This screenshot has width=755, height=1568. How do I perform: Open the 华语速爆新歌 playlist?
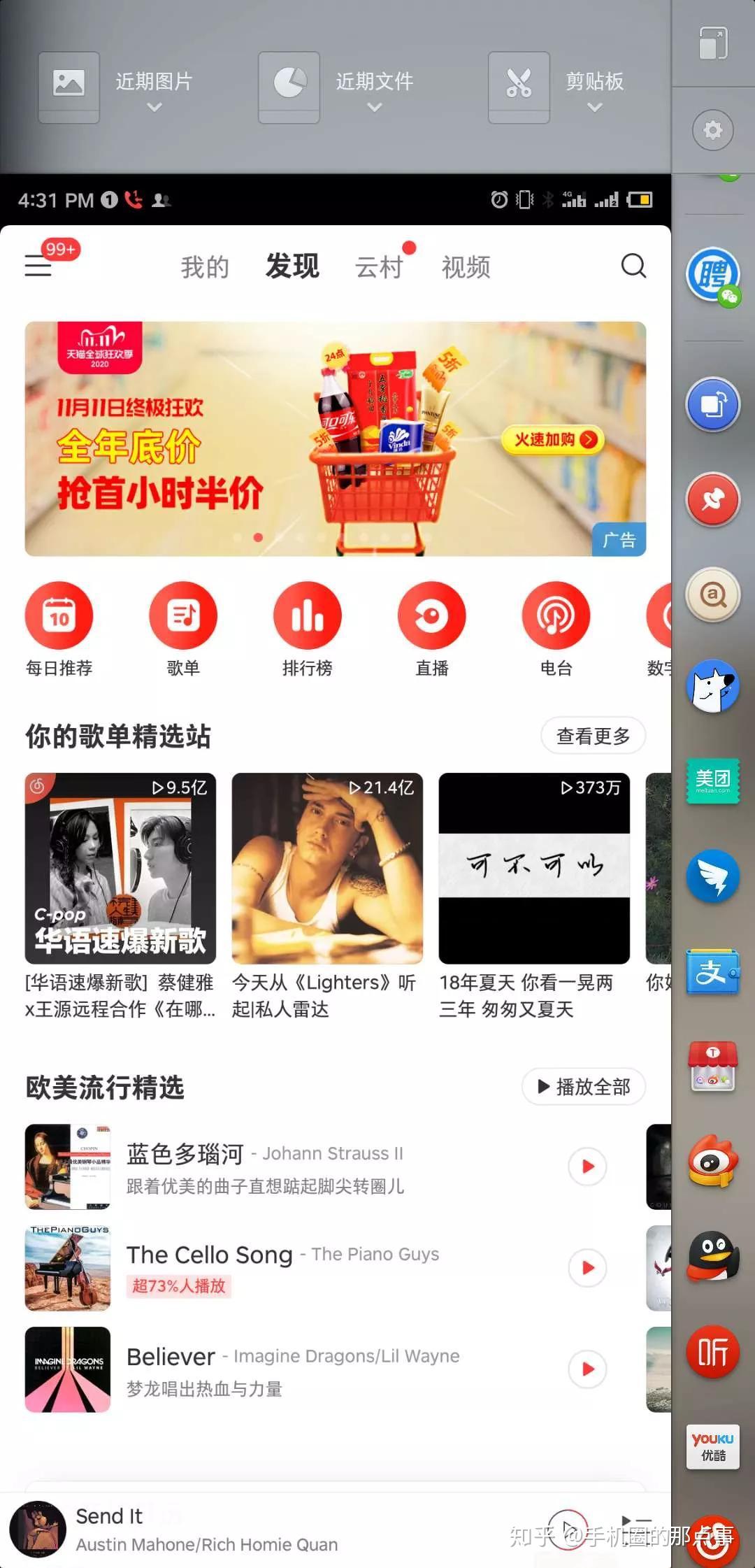[x=120, y=868]
